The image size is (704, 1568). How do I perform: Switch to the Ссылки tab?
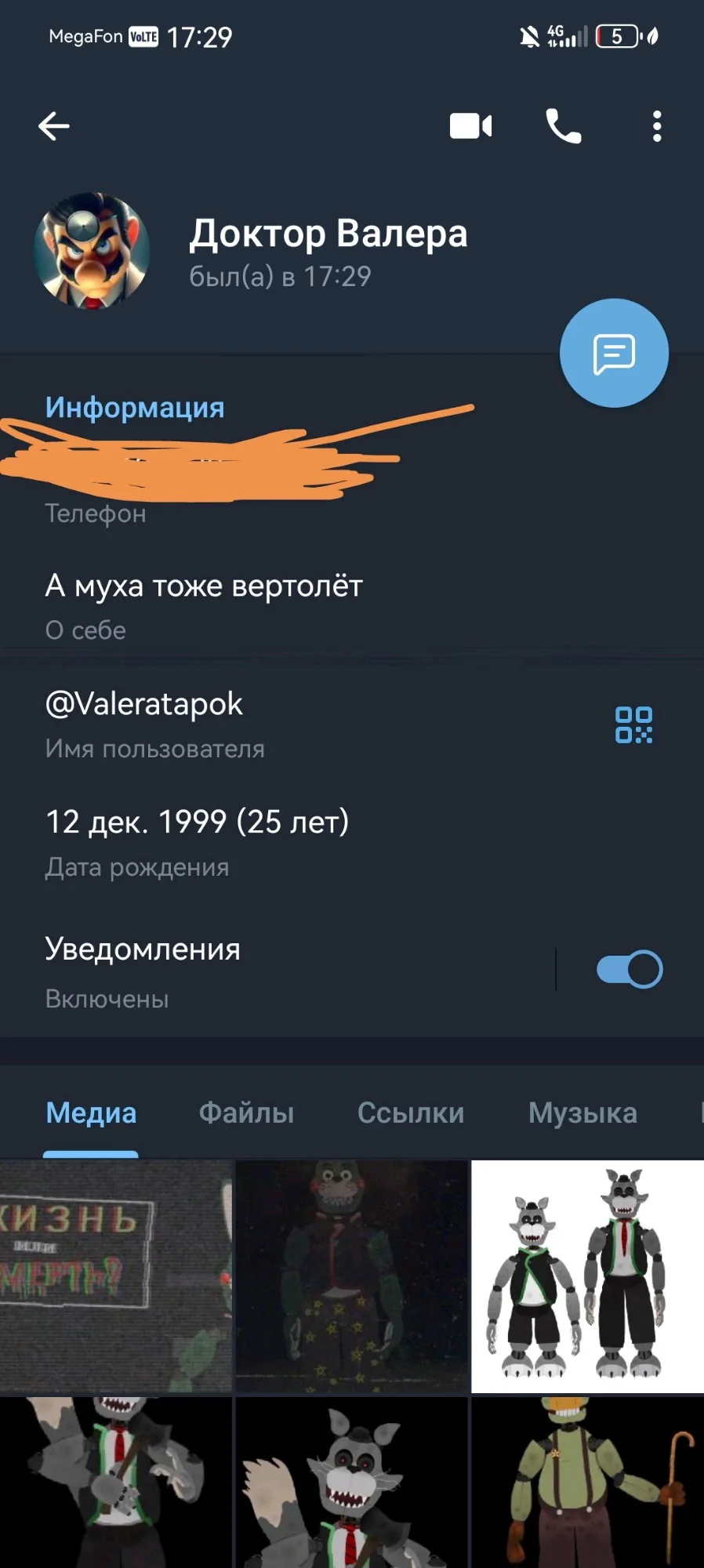point(411,1112)
